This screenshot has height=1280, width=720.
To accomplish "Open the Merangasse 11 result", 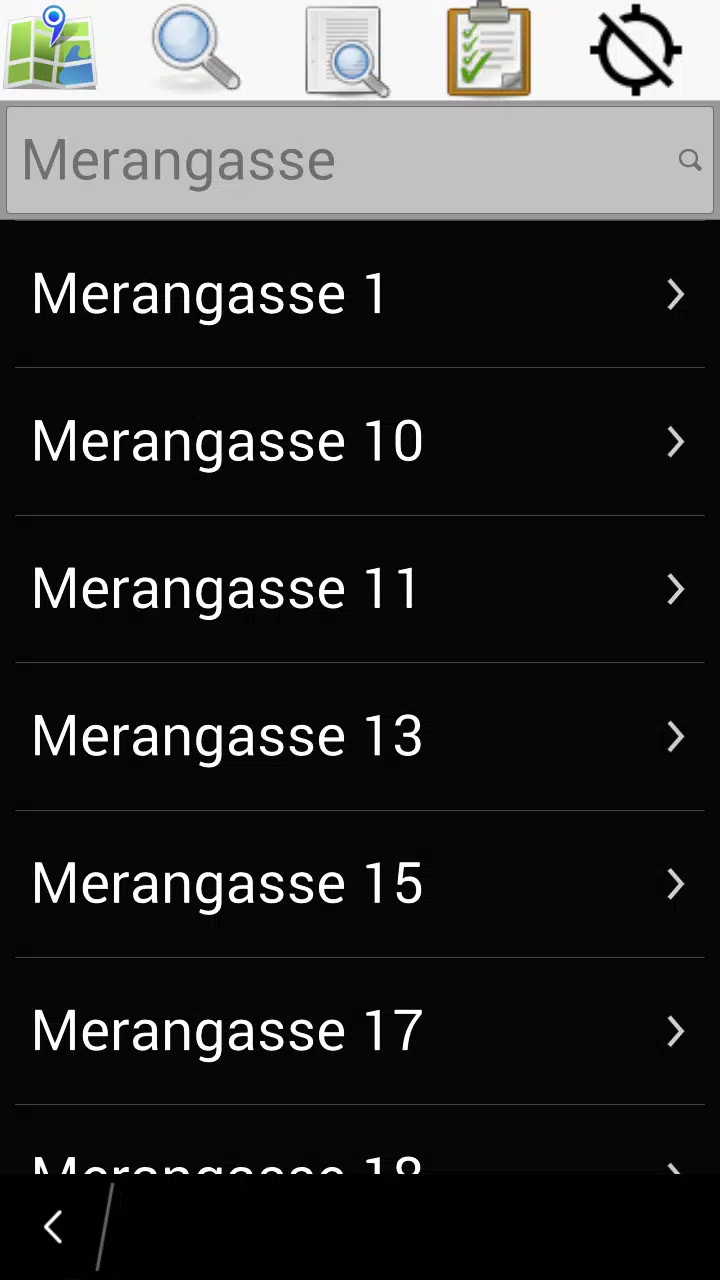I will click(360, 589).
